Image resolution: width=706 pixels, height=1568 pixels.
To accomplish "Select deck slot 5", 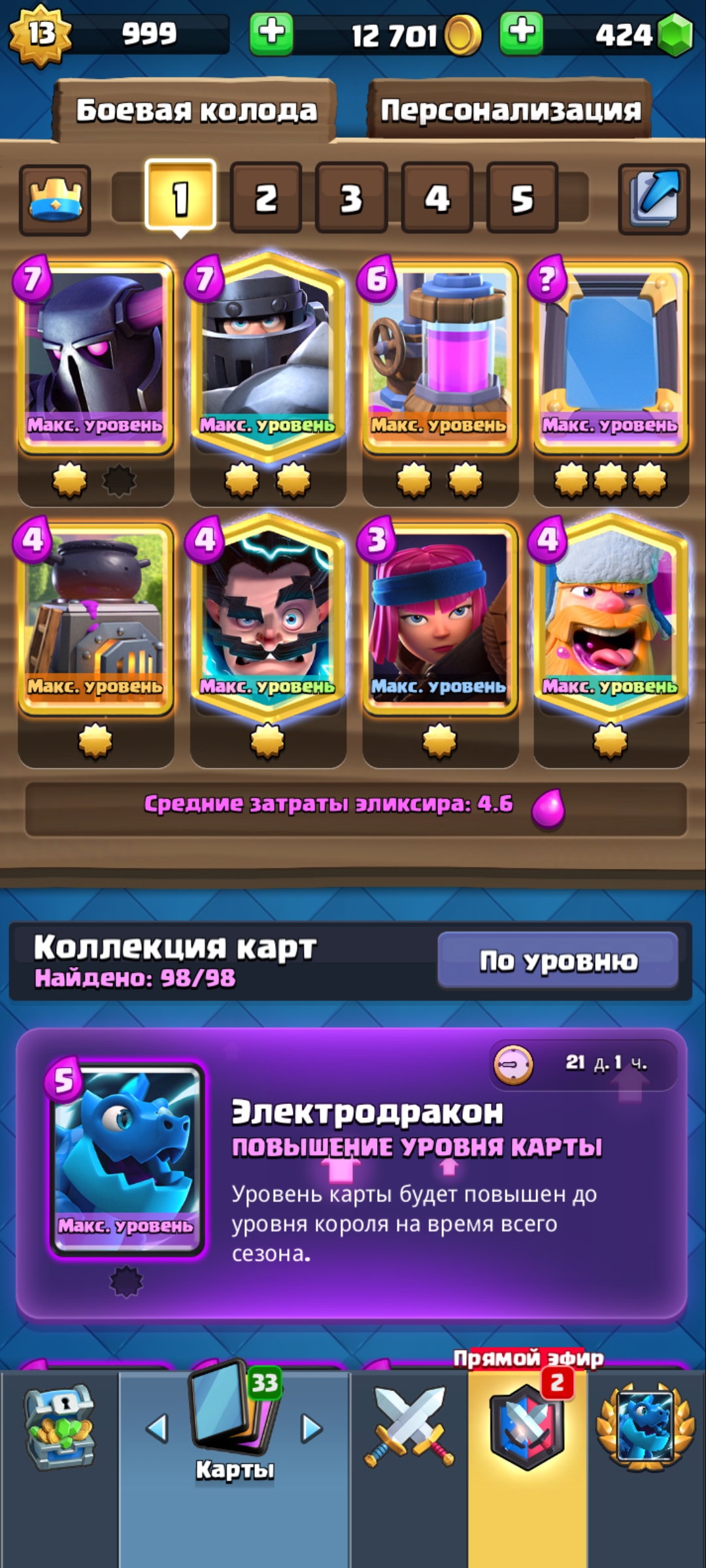I will pyautogui.click(x=522, y=198).
